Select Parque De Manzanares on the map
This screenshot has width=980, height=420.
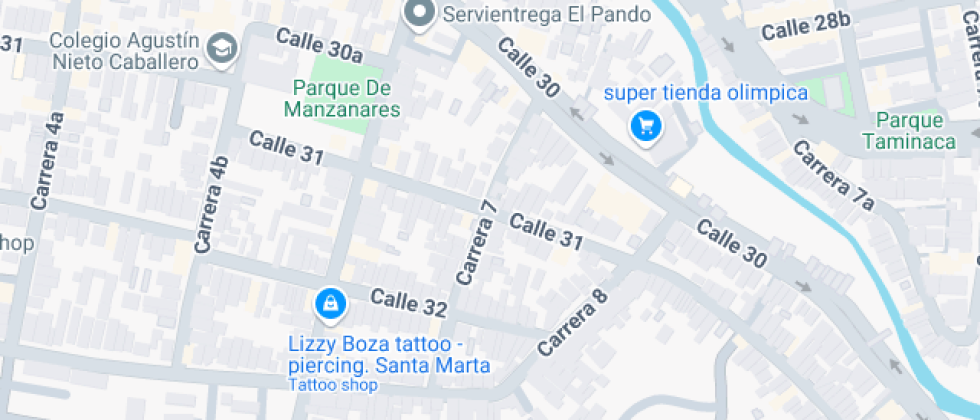pyautogui.click(x=341, y=99)
